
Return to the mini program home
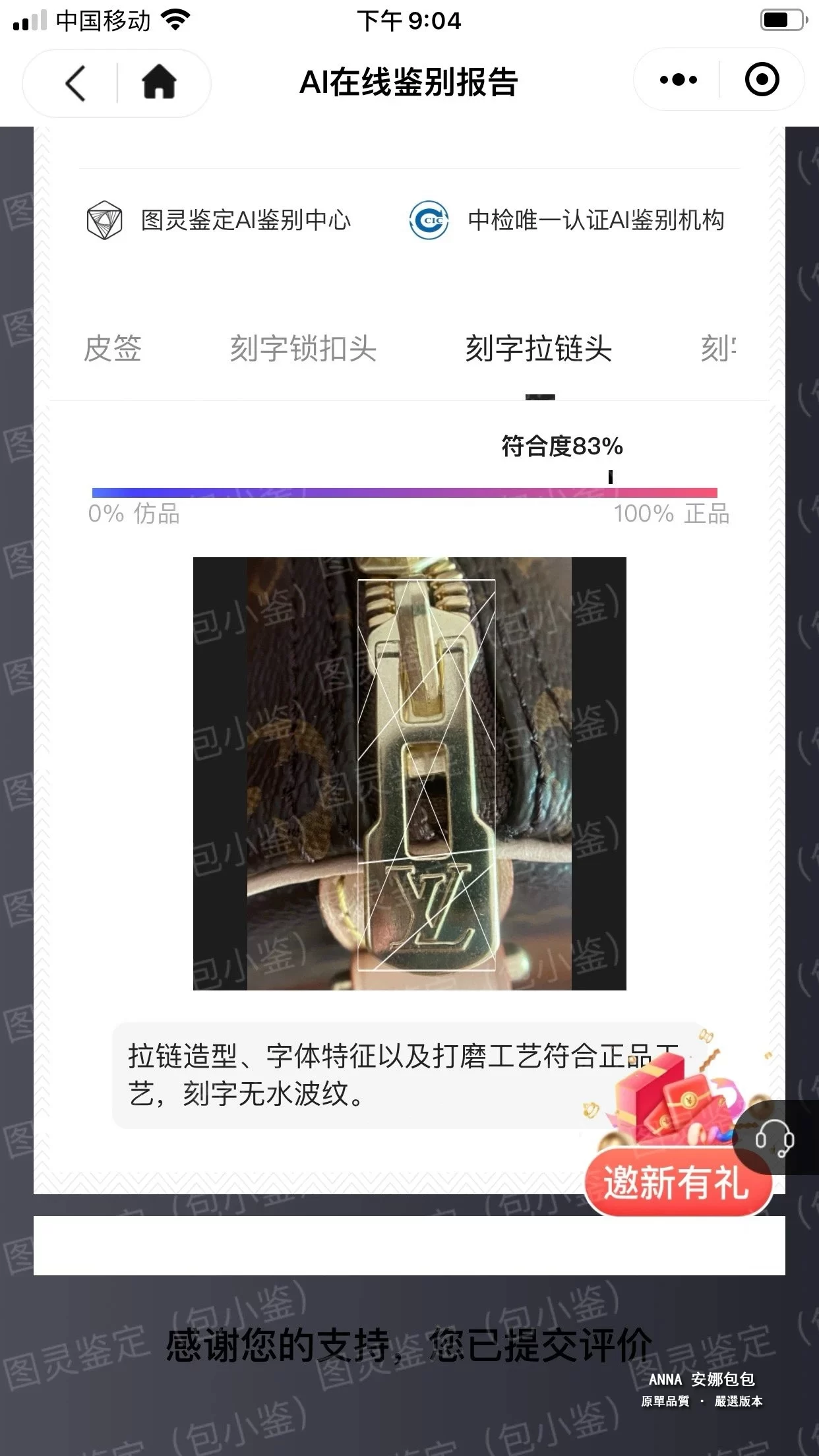coord(159,82)
